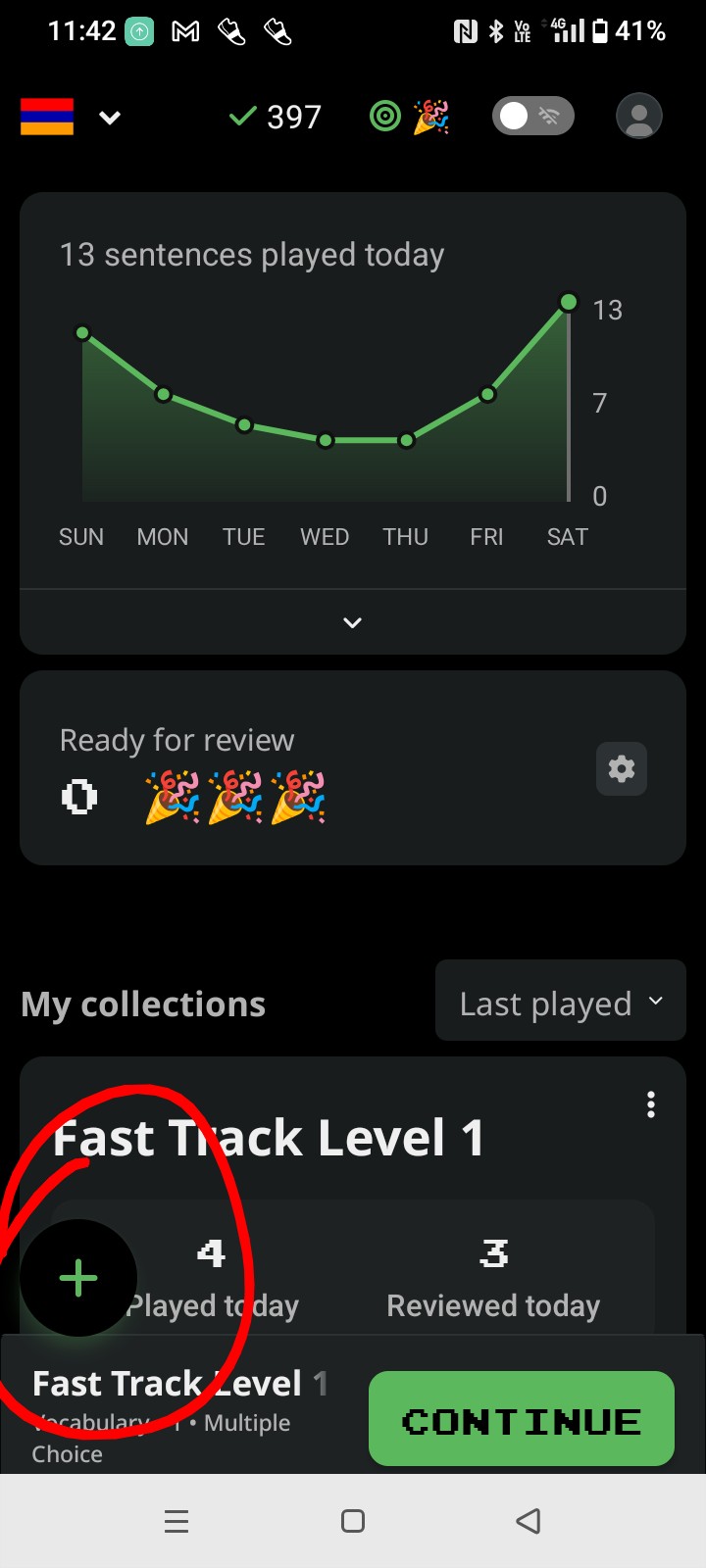This screenshot has width=706, height=1568.
Task: Open the daily goal target icon
Action: [385, 117]
